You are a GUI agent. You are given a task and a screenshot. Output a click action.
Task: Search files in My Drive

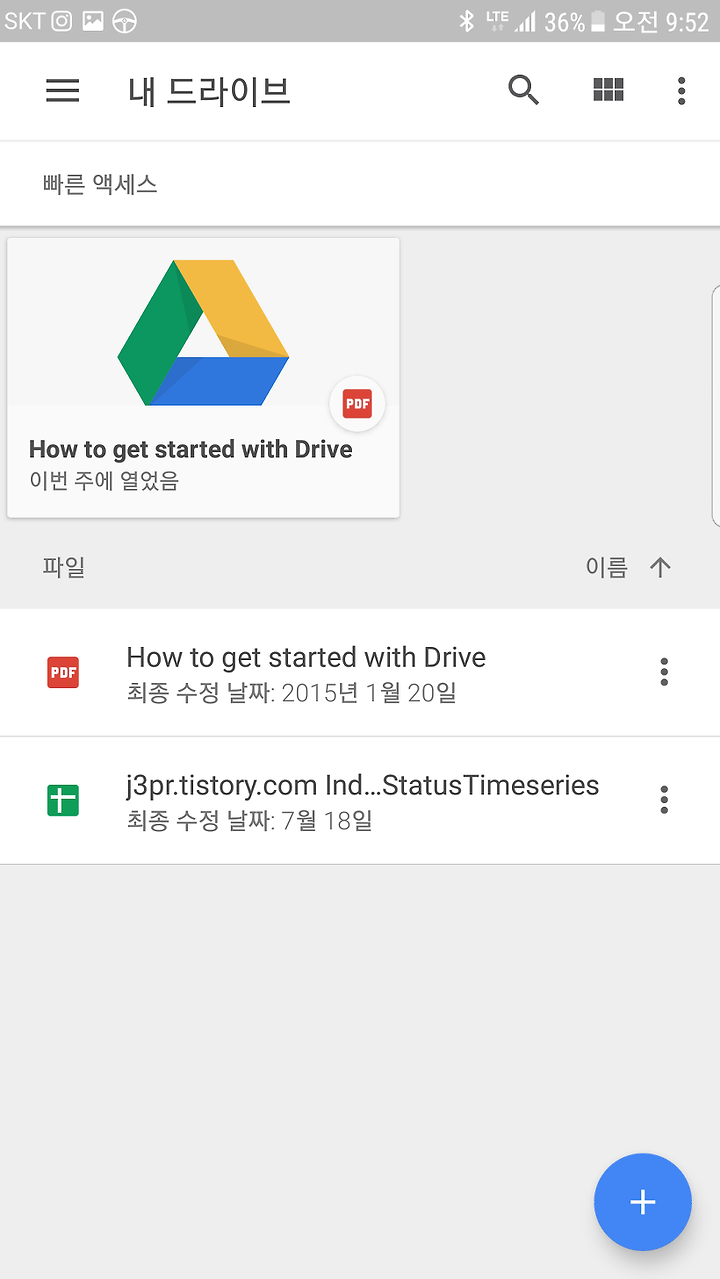(523, 90)
